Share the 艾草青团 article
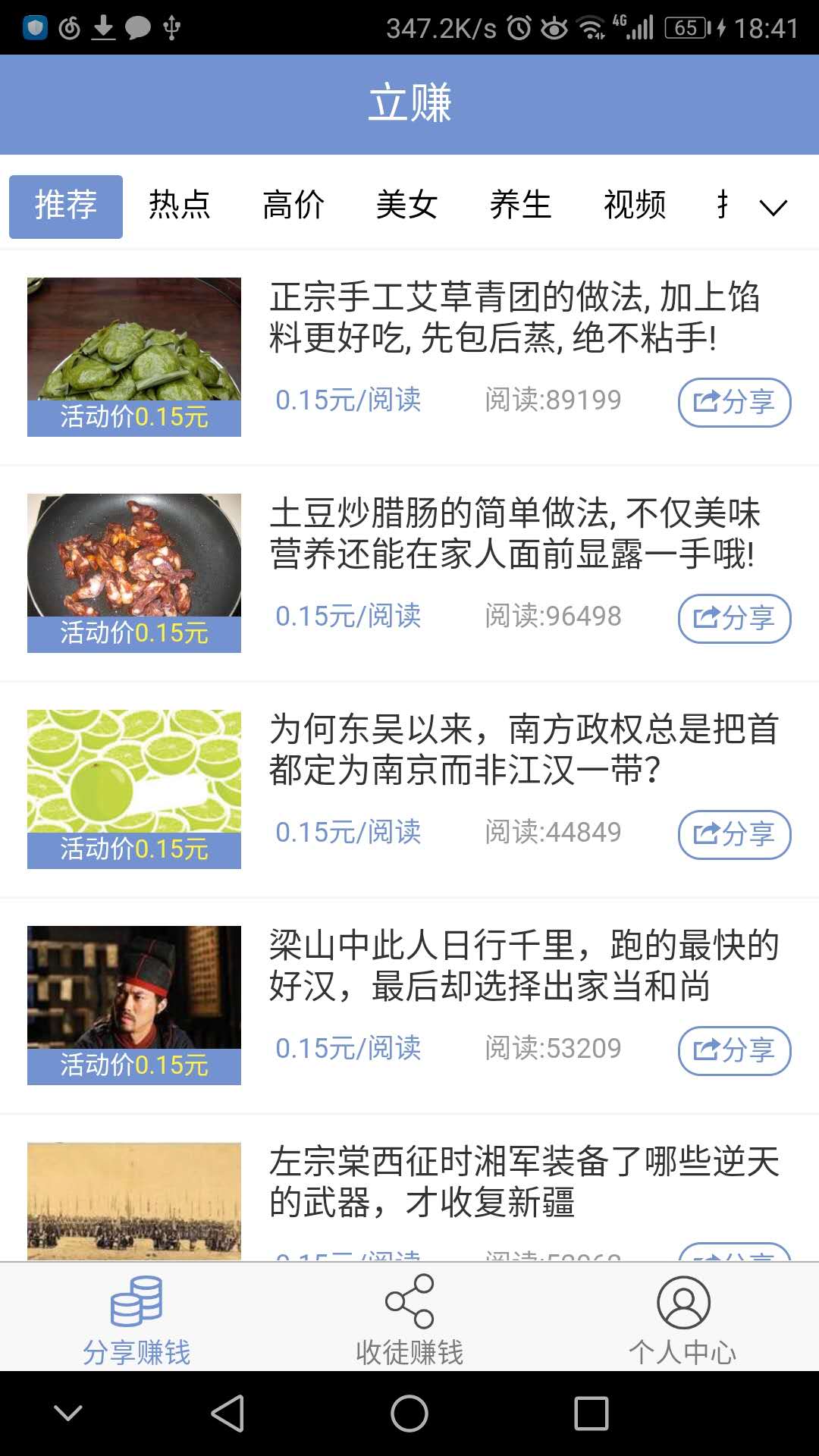Screen dimensions: 819x1456 coord(734,402)
